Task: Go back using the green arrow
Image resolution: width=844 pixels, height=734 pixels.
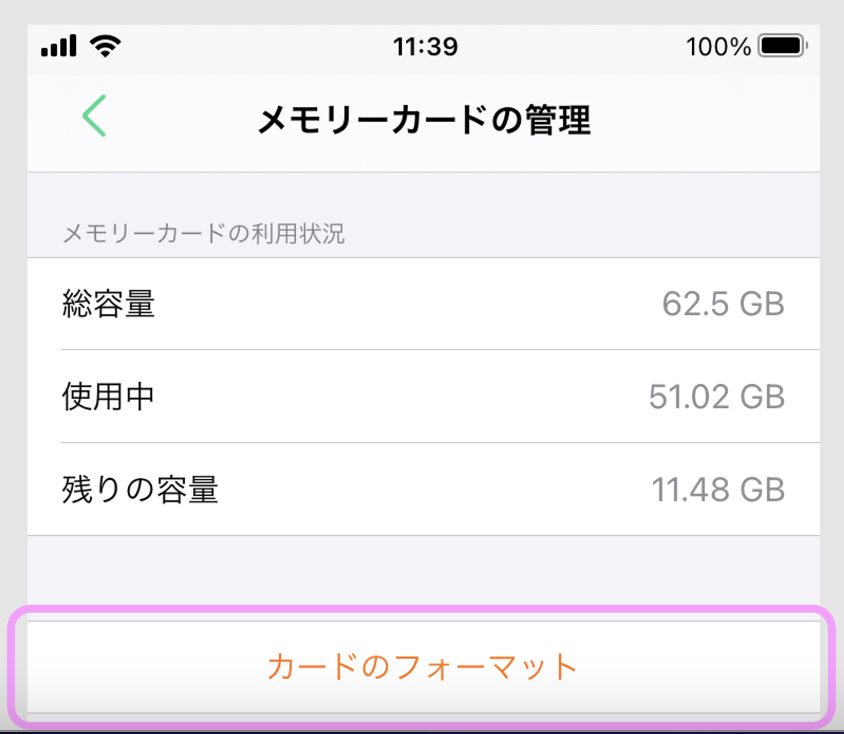Action: pos(94,117)
